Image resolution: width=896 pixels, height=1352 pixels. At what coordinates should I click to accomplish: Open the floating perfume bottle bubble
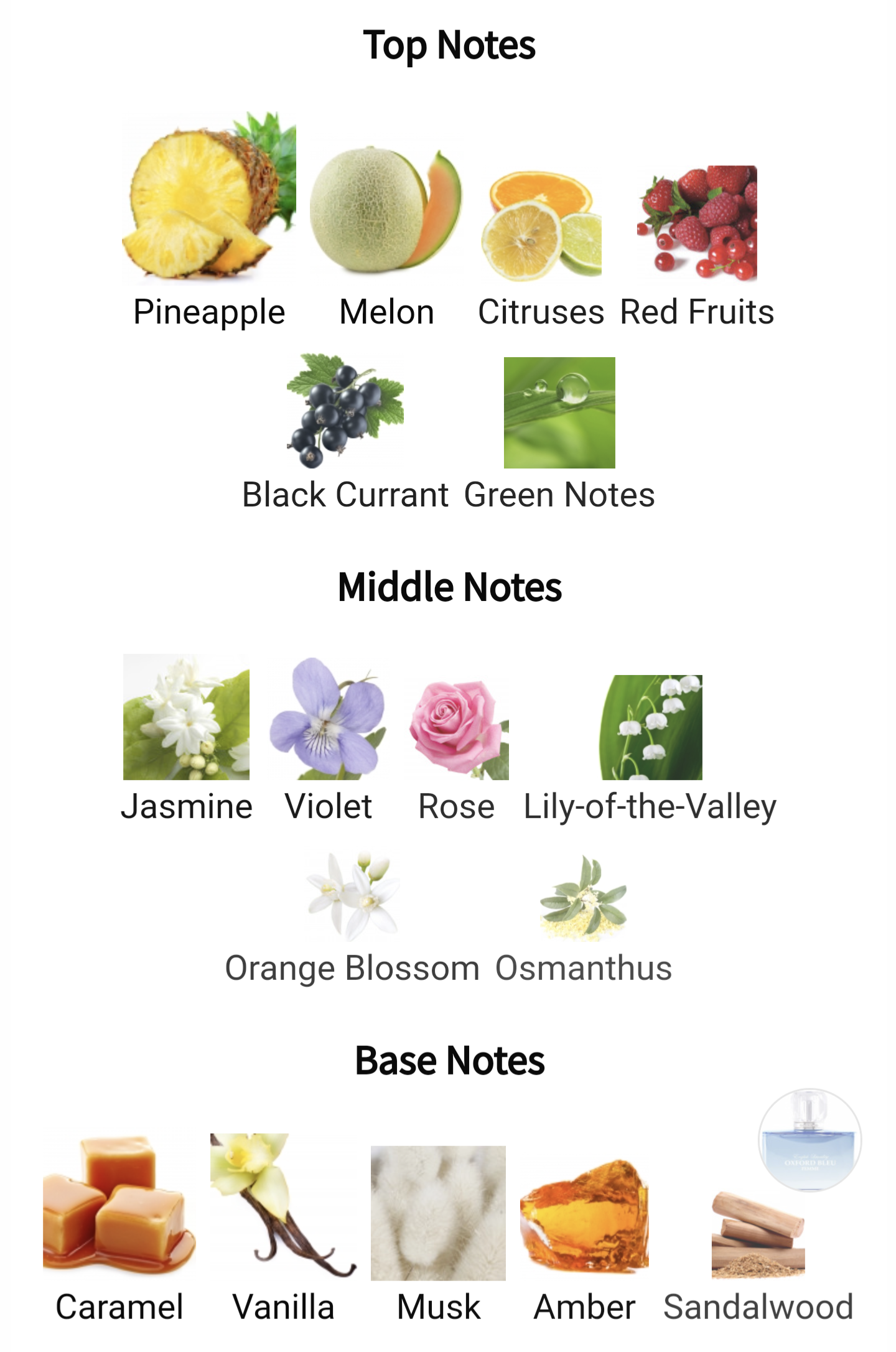tap(810, 1140)
